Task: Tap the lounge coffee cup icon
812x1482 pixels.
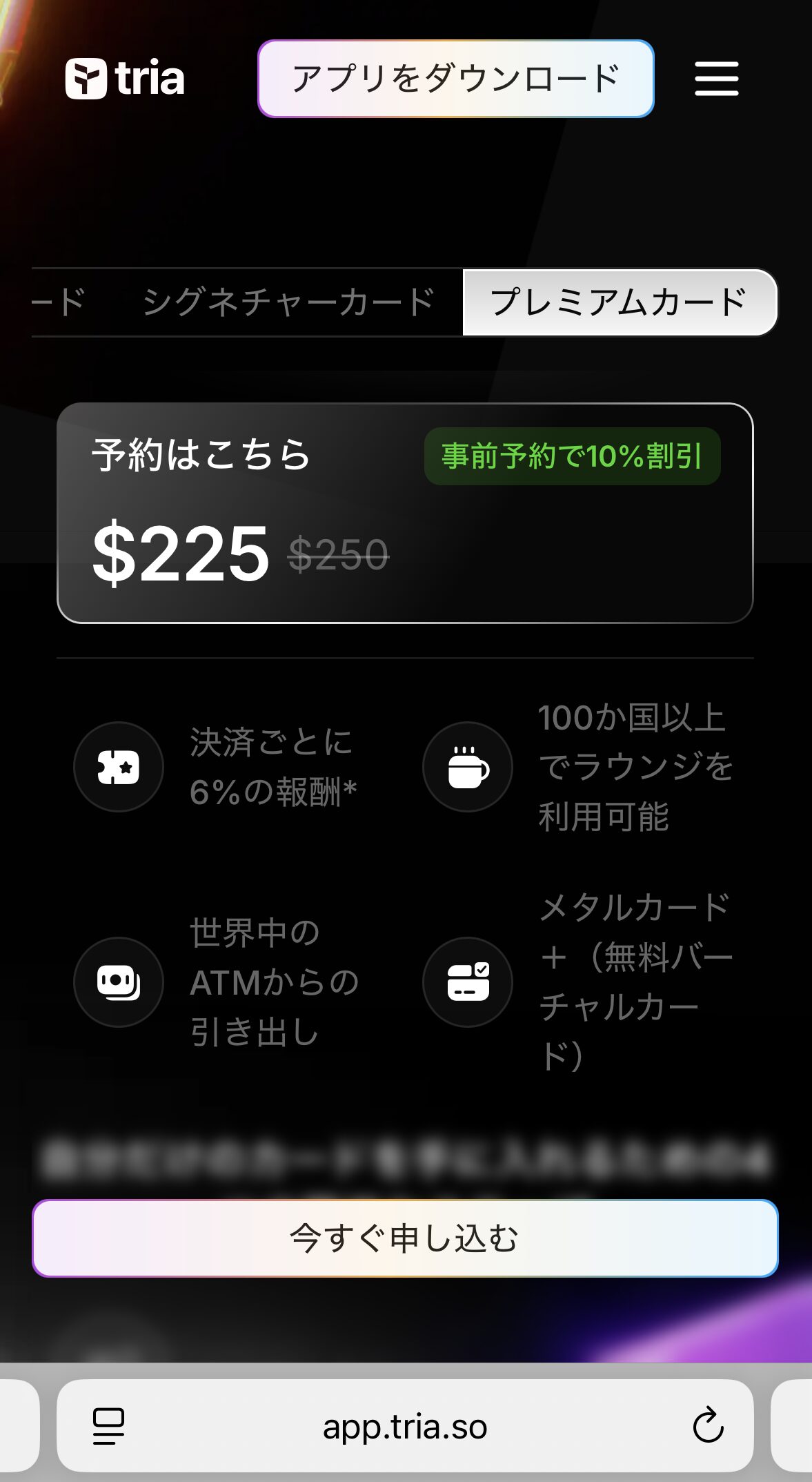Action: point(467,767)
